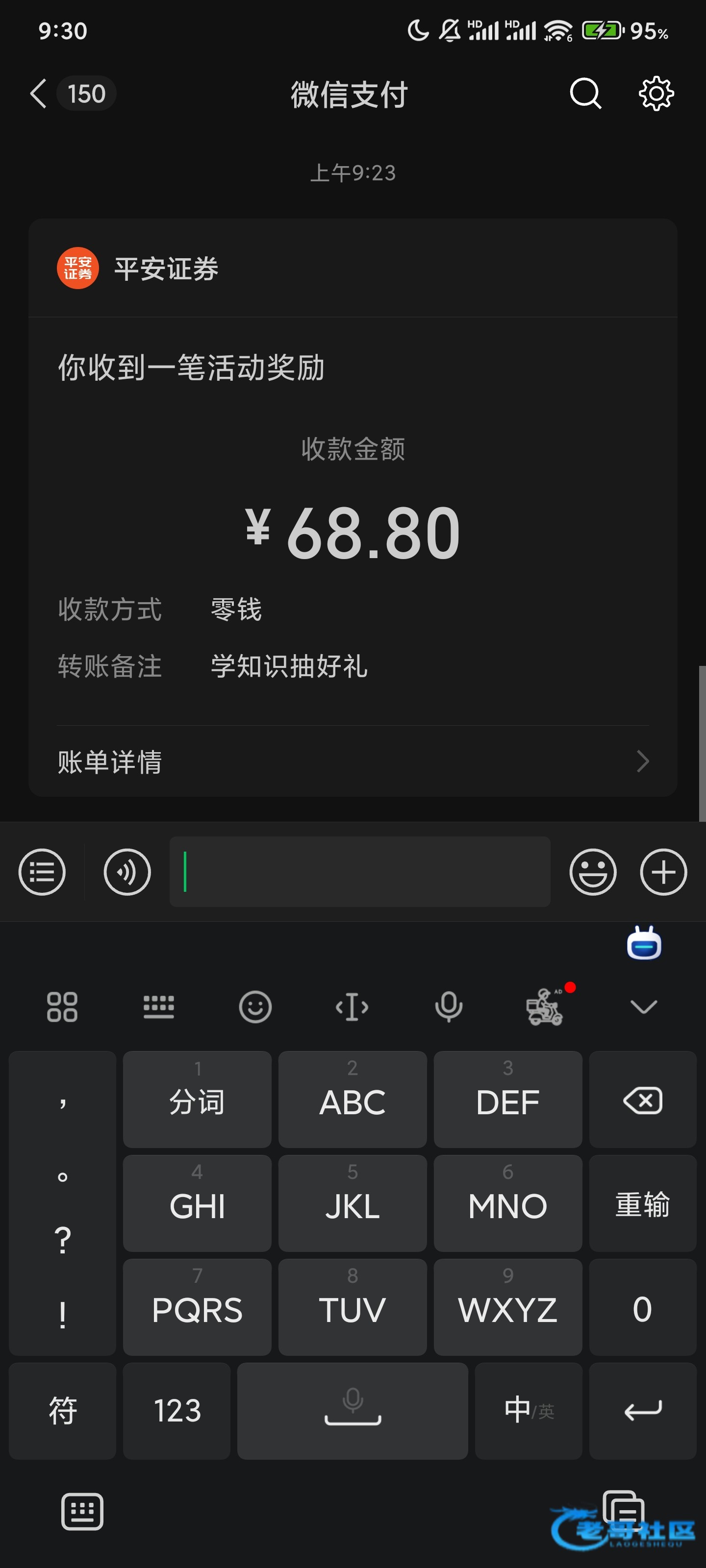Collapse the keyboard with down chevron
Screen dimensions: 706x1568
[x=643, y=1007]
